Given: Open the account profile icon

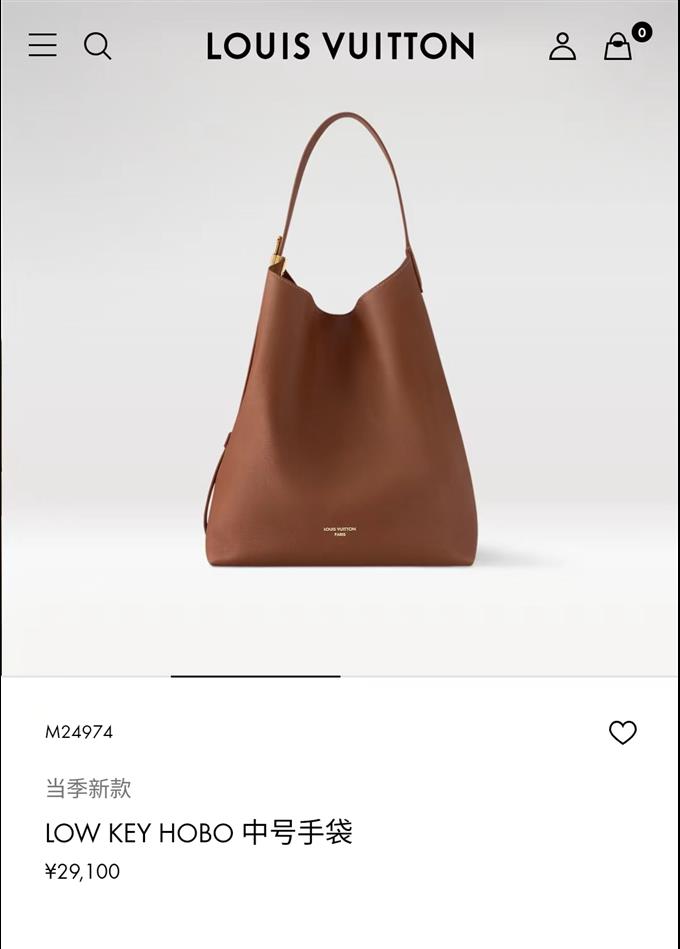Looking at the screenshot, I should click(x=562, y=46).
